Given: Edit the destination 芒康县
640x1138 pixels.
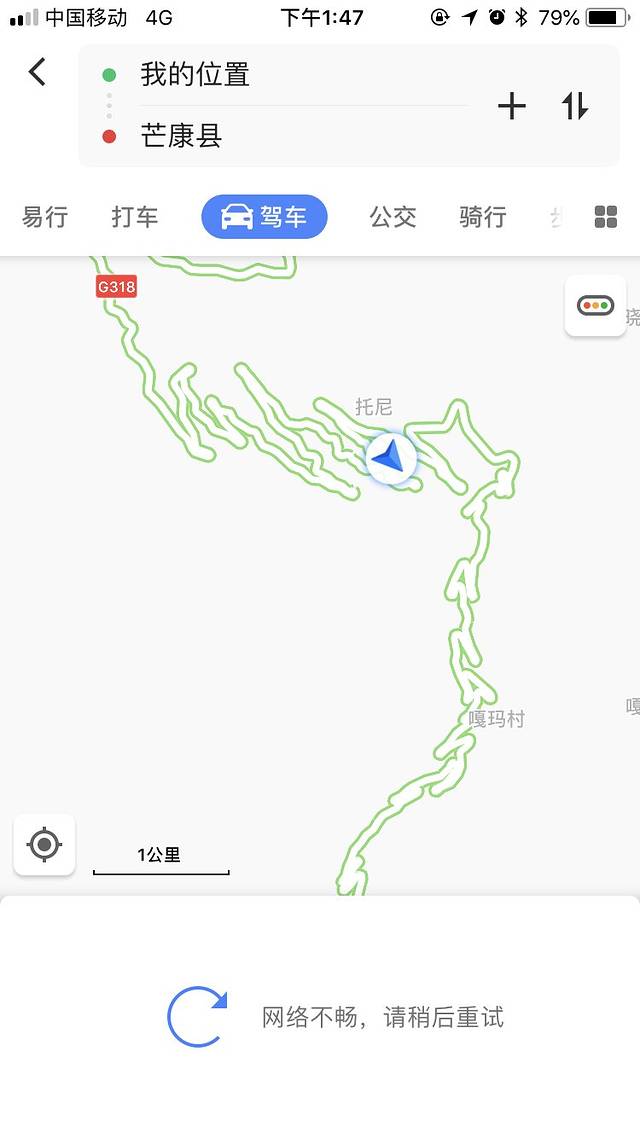Looking at the screenshot, I should tap(181, 136).
